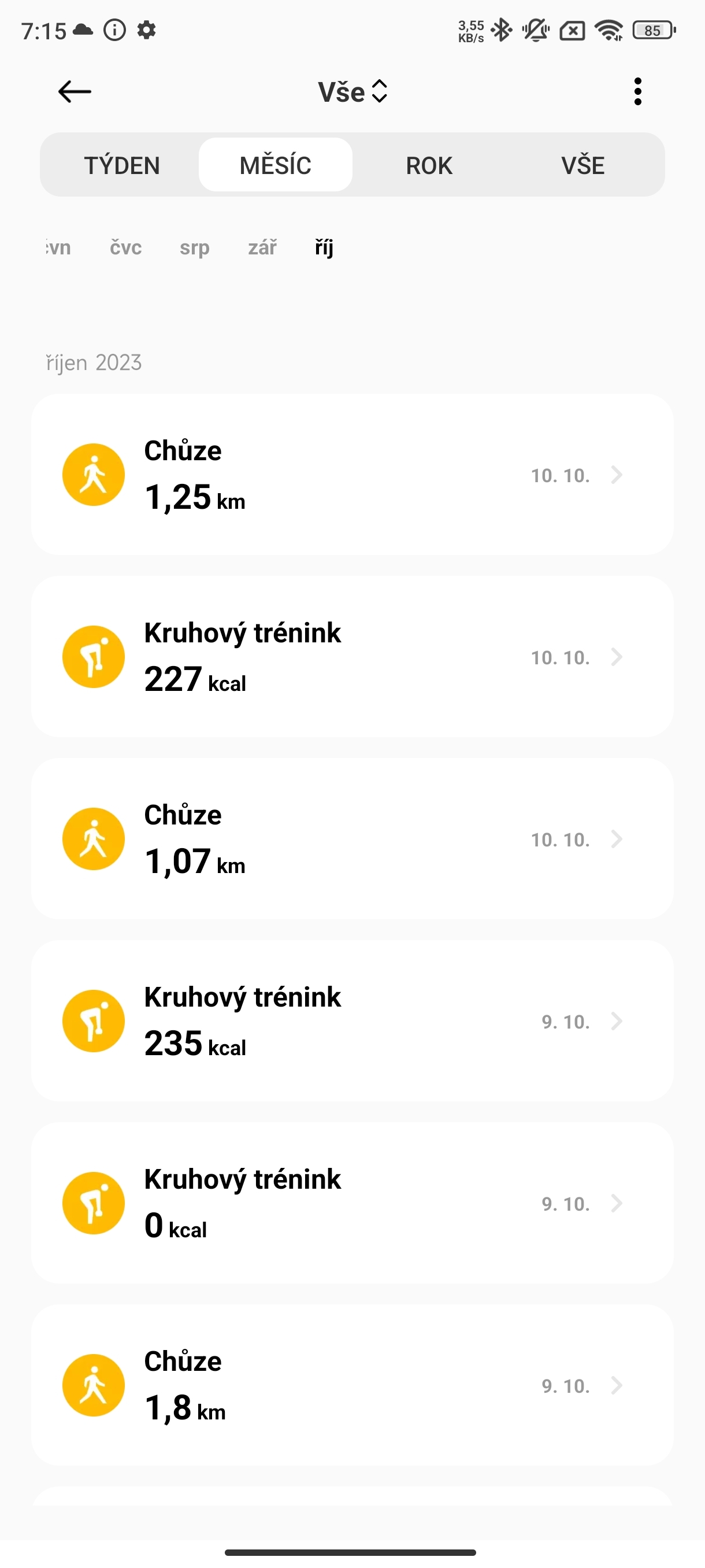Click the circuit training icon showing 227 kcal
Screen dimensions: 705x1568
point(93,656)
